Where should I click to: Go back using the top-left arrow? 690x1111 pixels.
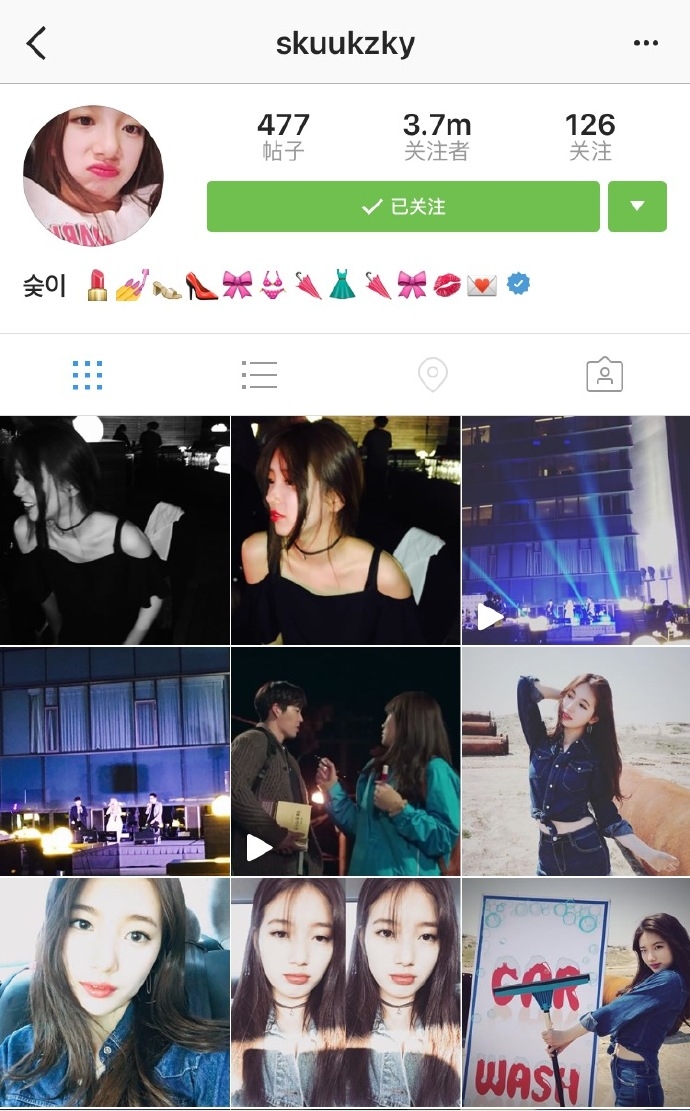coord(36,43)
